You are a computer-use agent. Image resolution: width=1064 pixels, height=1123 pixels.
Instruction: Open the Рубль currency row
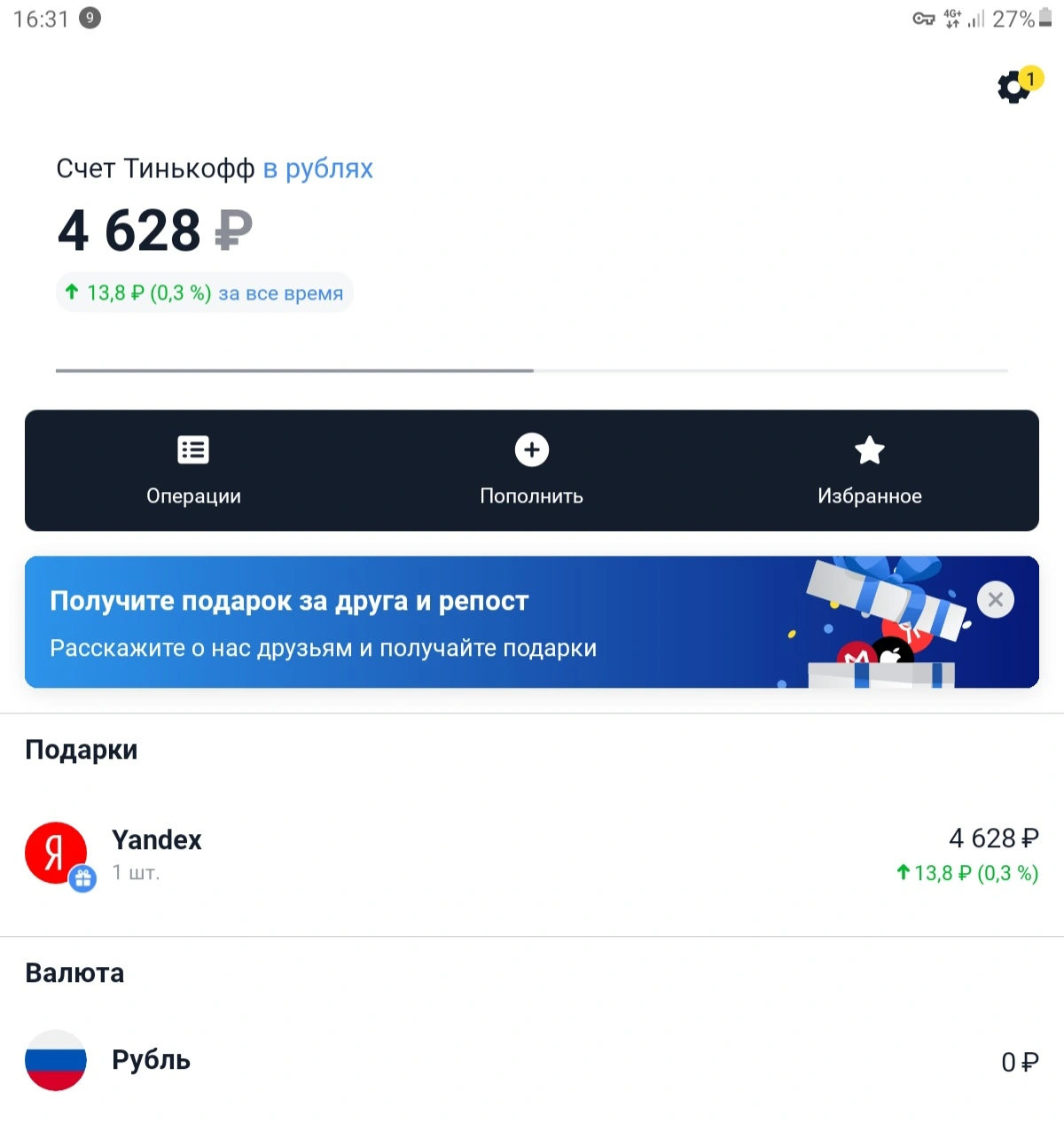click(532, 1060)
